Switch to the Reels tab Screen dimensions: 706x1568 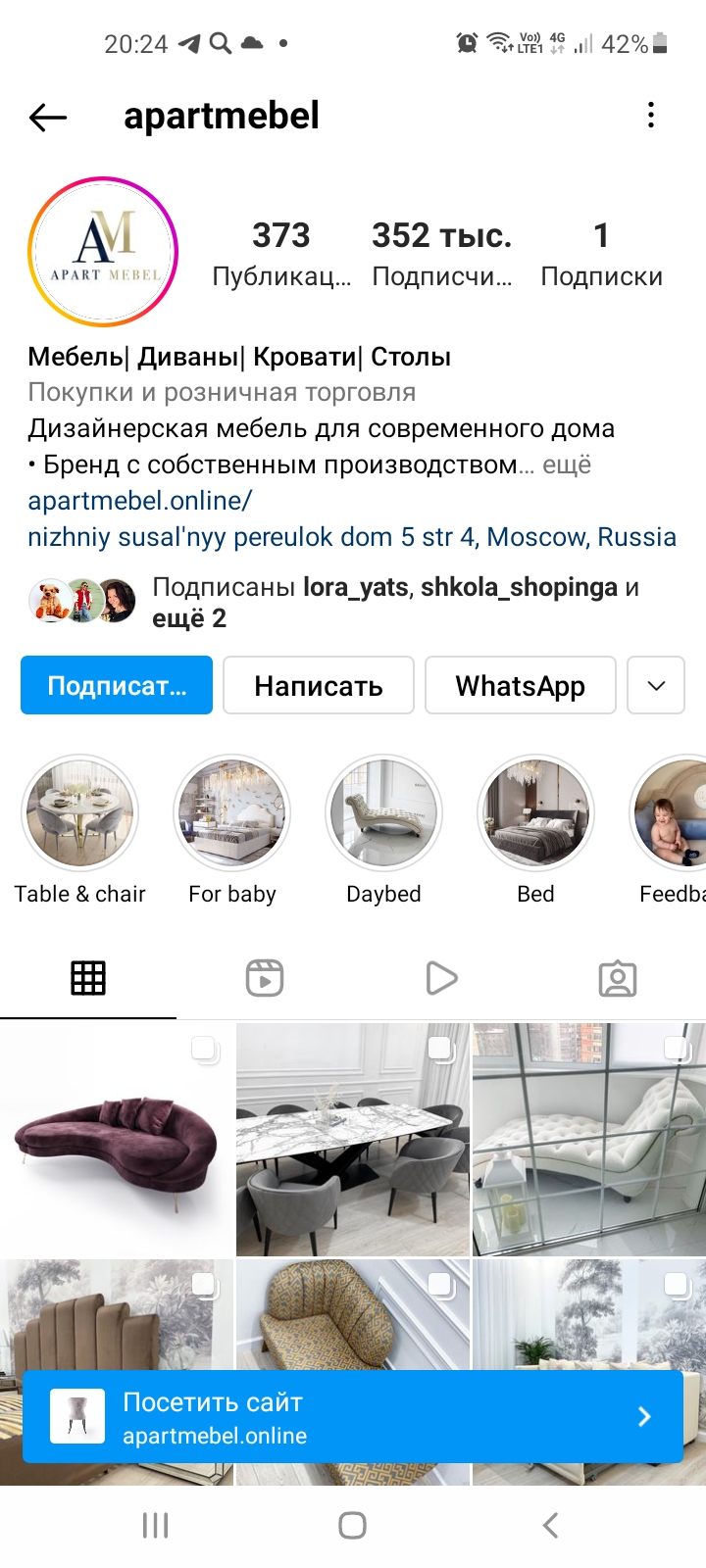pos(265,978)
